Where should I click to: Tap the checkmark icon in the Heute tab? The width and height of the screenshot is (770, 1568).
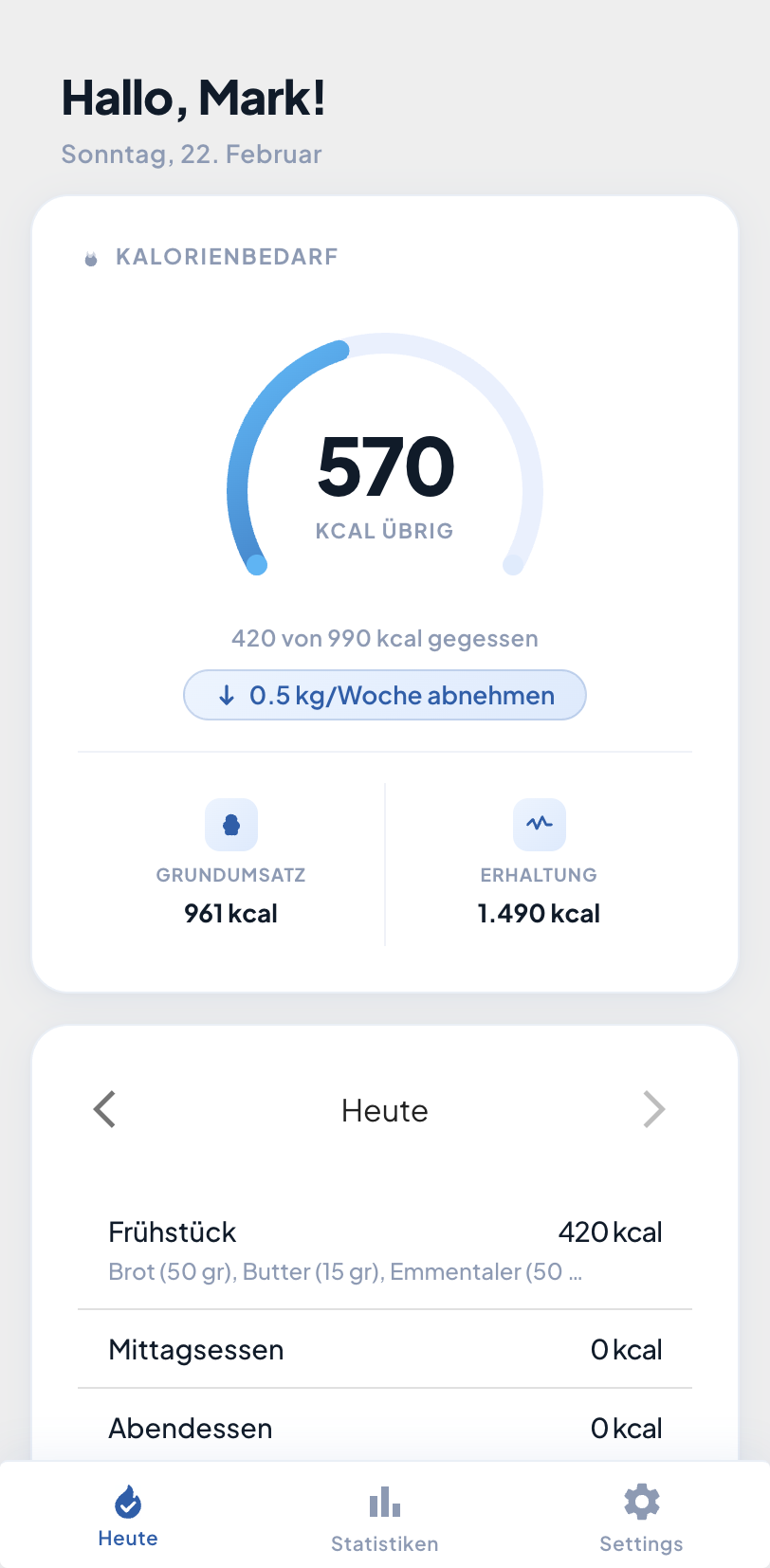click(x=127, y=1501)
